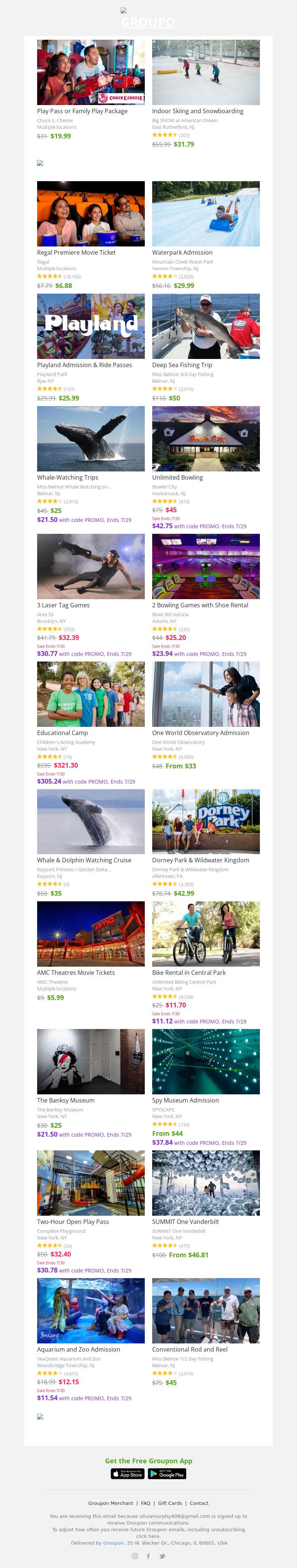Open the Groupon Merchant link
This screenshot has width=297, height=1568.
(111, 1503)
